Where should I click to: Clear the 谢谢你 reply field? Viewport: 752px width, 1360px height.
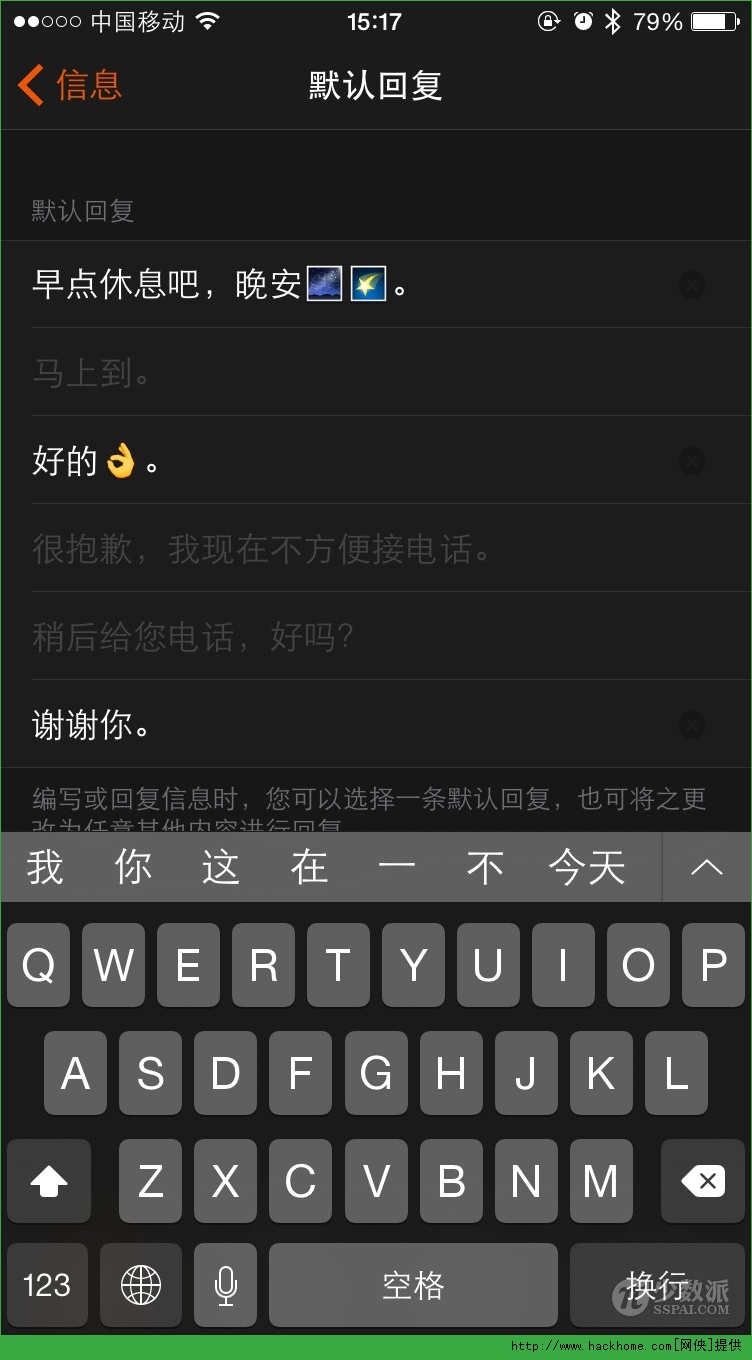[692, 725]
